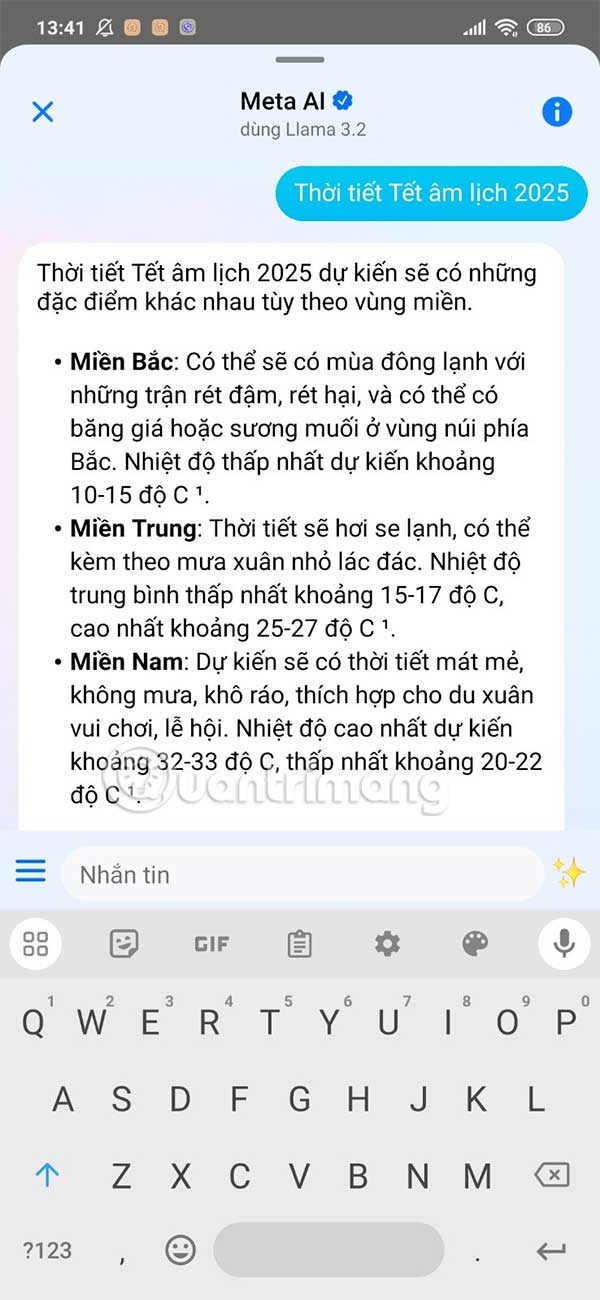Hit the backspace key

coord(552,1176)
